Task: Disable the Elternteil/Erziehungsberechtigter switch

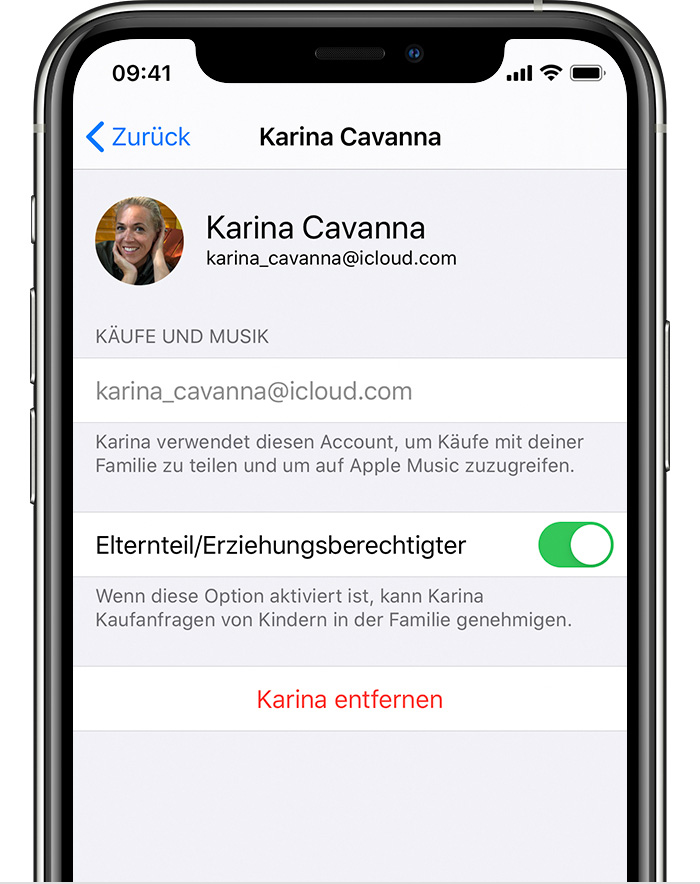Action: tap(575, 545)
